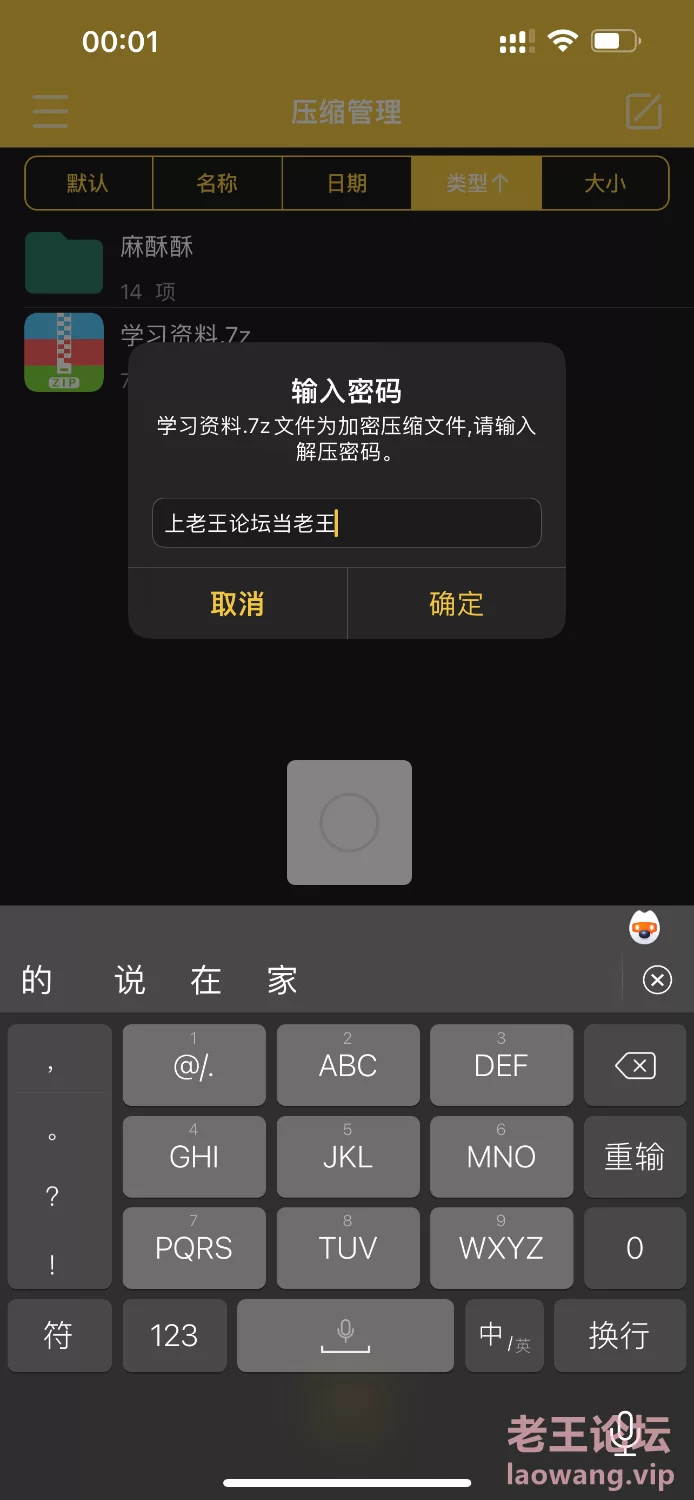Tap the 重输 key on keyboard
Image resolution: width=694 pixels, height=1500 pixels.
coord(634,1157)
